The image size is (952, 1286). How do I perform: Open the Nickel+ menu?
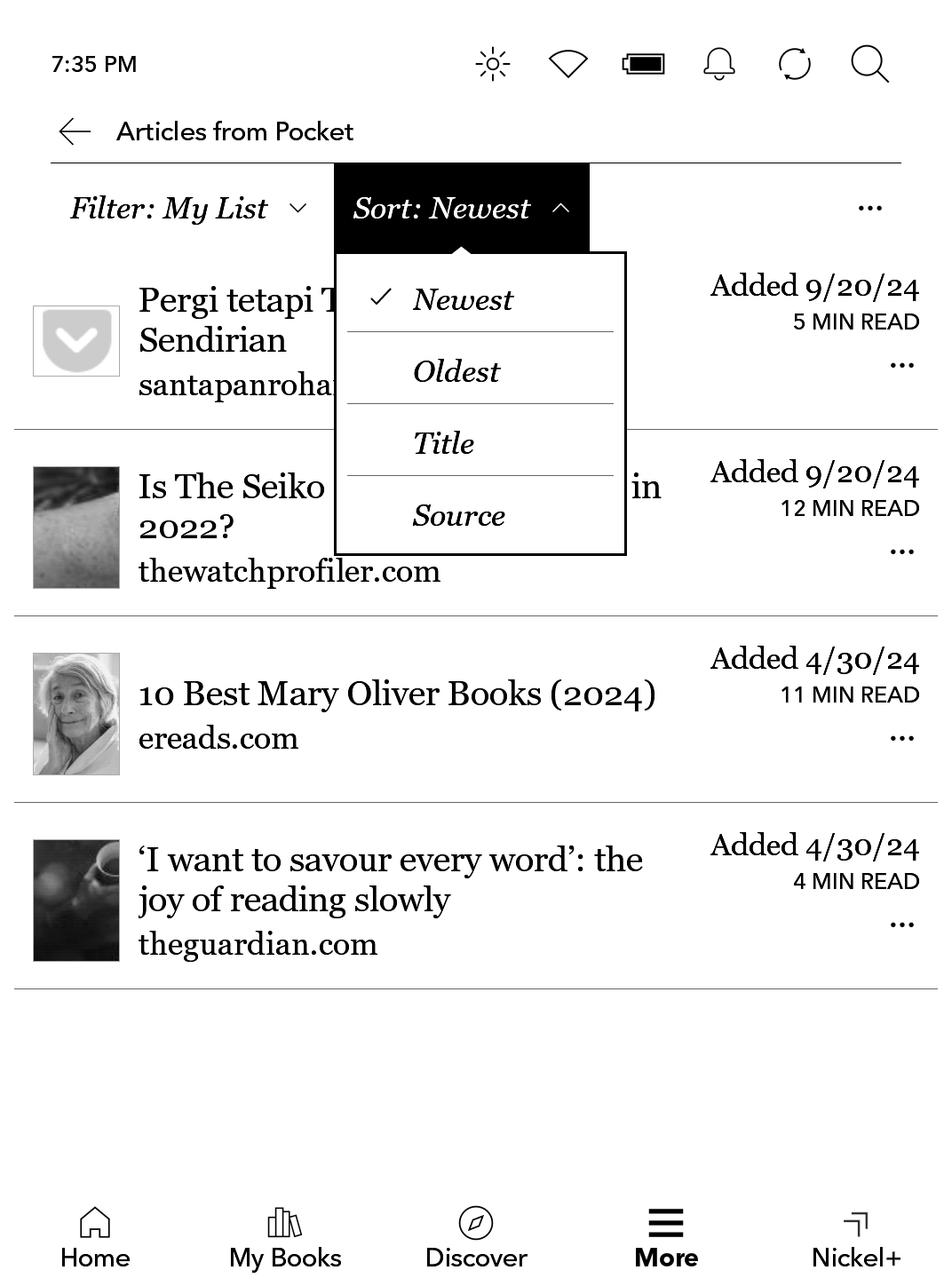856,1239
